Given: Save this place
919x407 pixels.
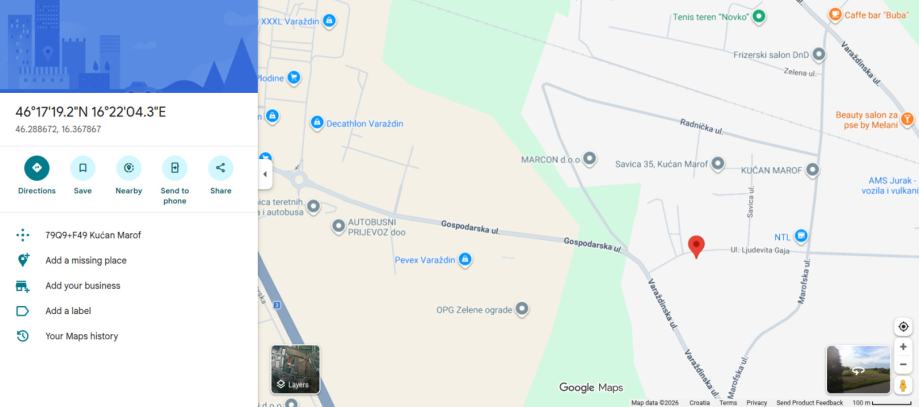Looking at the screenshot, I should pos(83,169).
